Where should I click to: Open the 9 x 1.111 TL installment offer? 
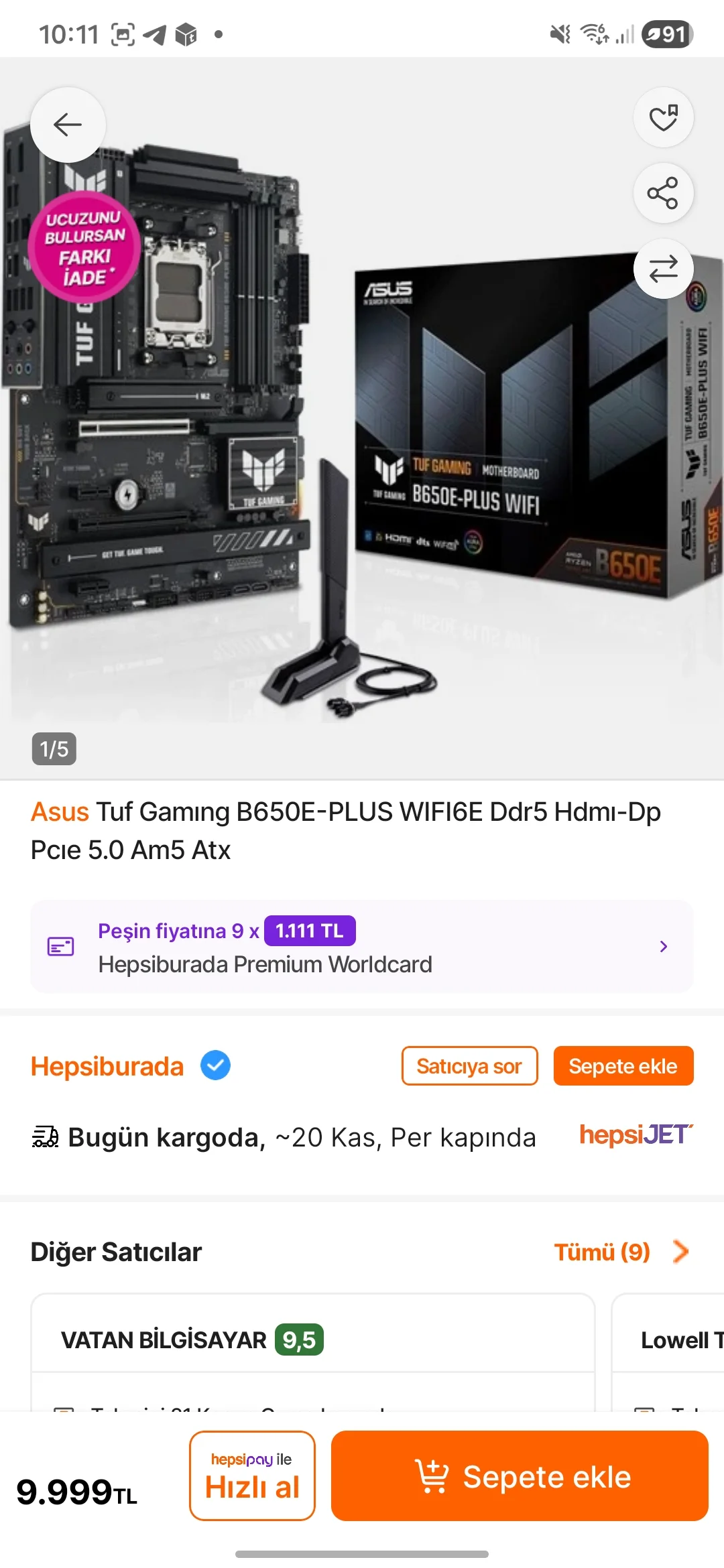coord(362,946)
